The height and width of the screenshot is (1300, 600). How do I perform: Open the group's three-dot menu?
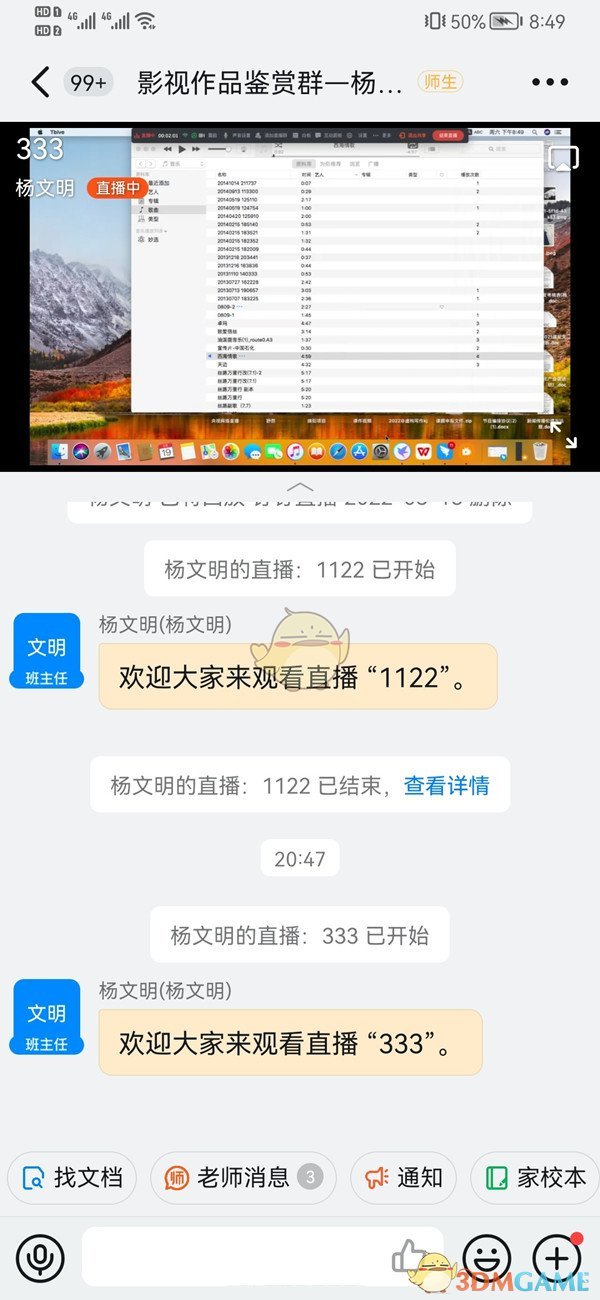click(550, 82)
